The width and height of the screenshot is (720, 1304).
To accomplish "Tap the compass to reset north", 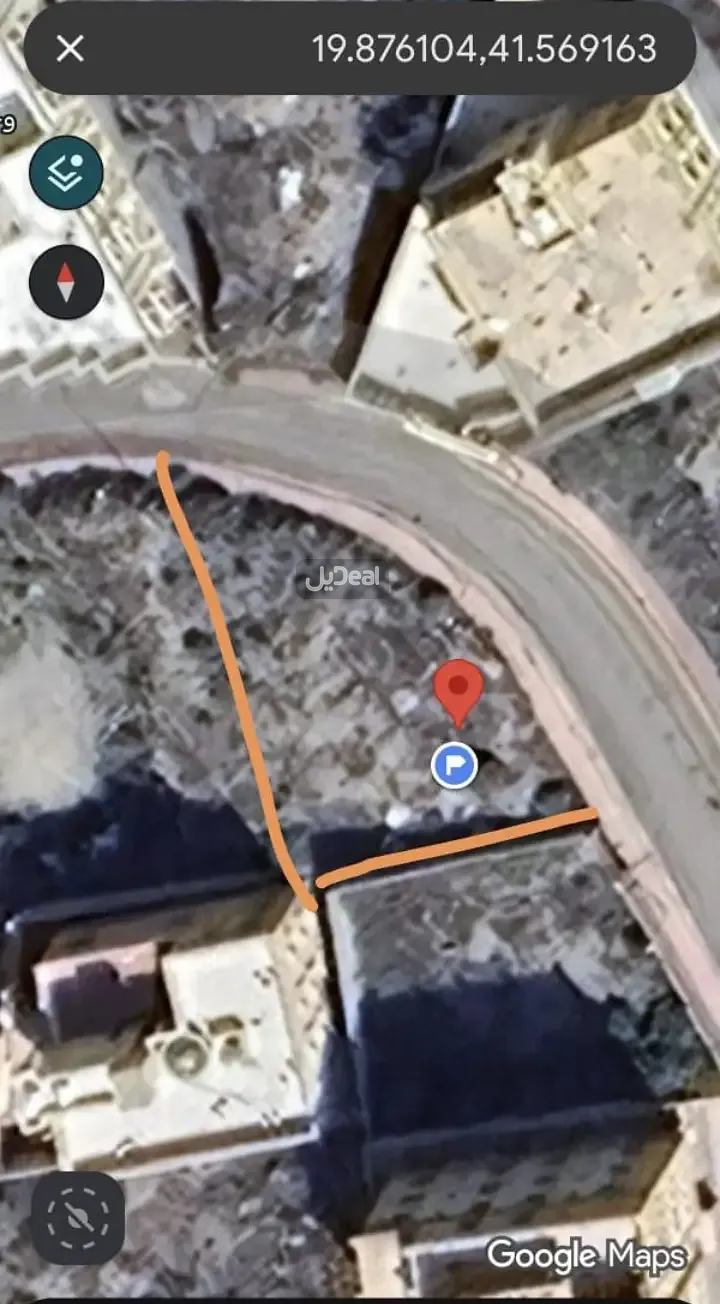I will point(66,283).
